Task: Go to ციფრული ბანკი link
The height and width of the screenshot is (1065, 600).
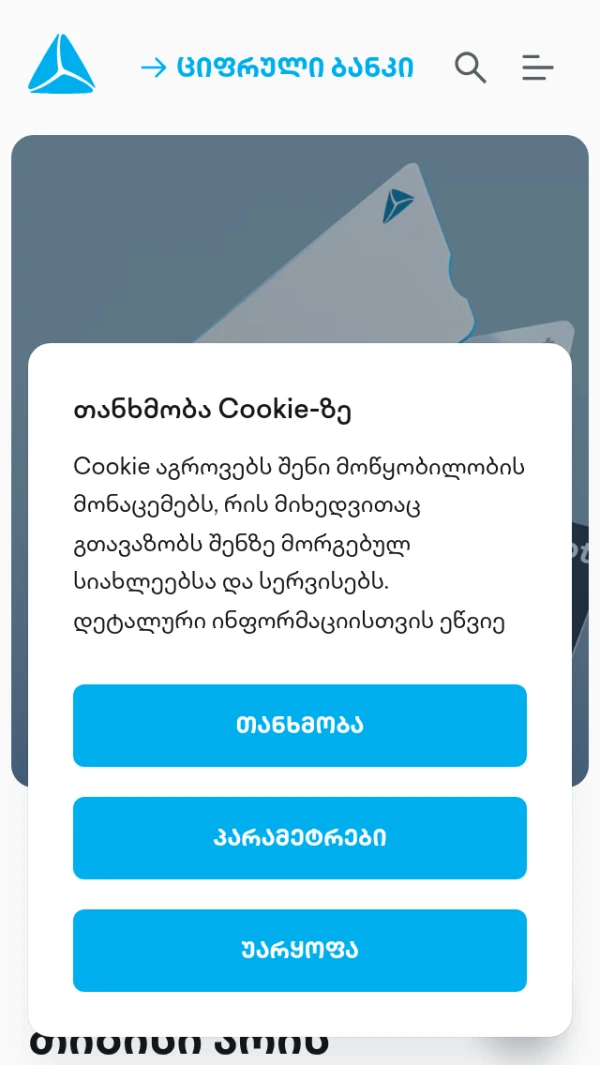Action: [278, 68]
